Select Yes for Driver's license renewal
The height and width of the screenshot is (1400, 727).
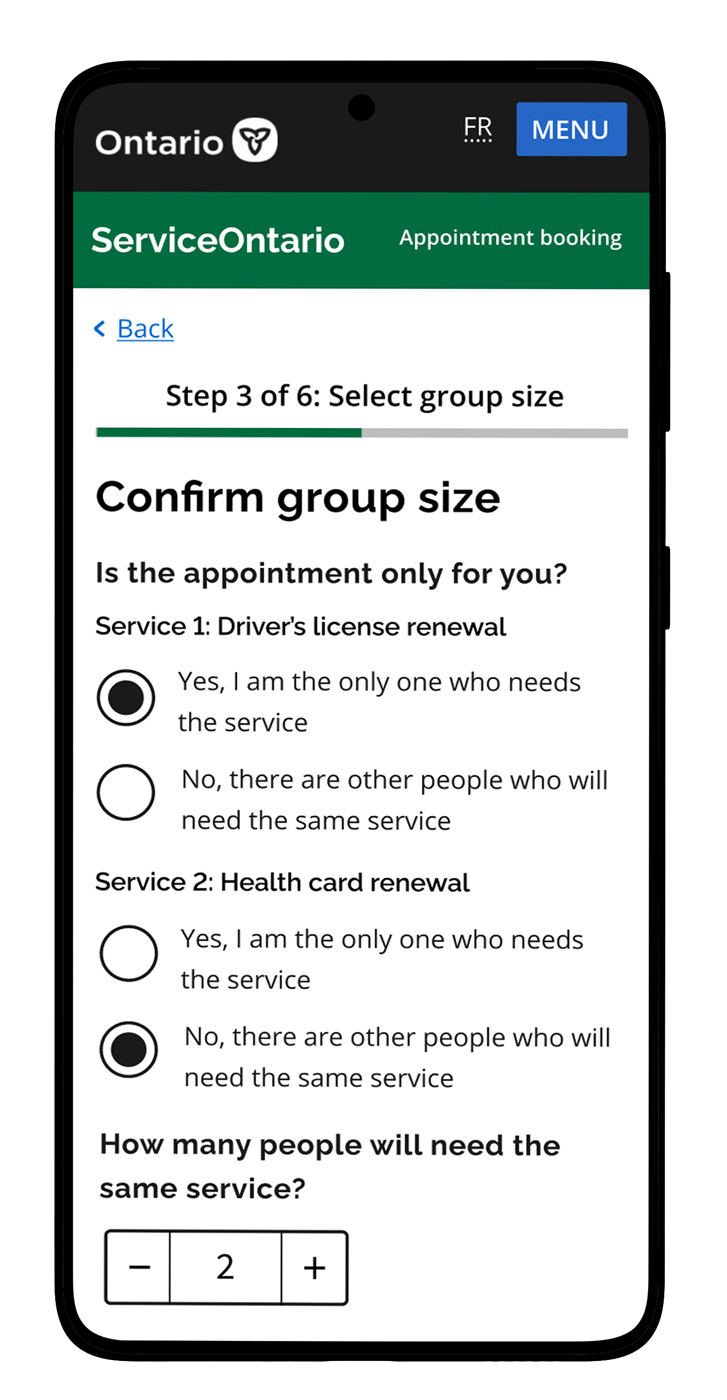point(126,698)
